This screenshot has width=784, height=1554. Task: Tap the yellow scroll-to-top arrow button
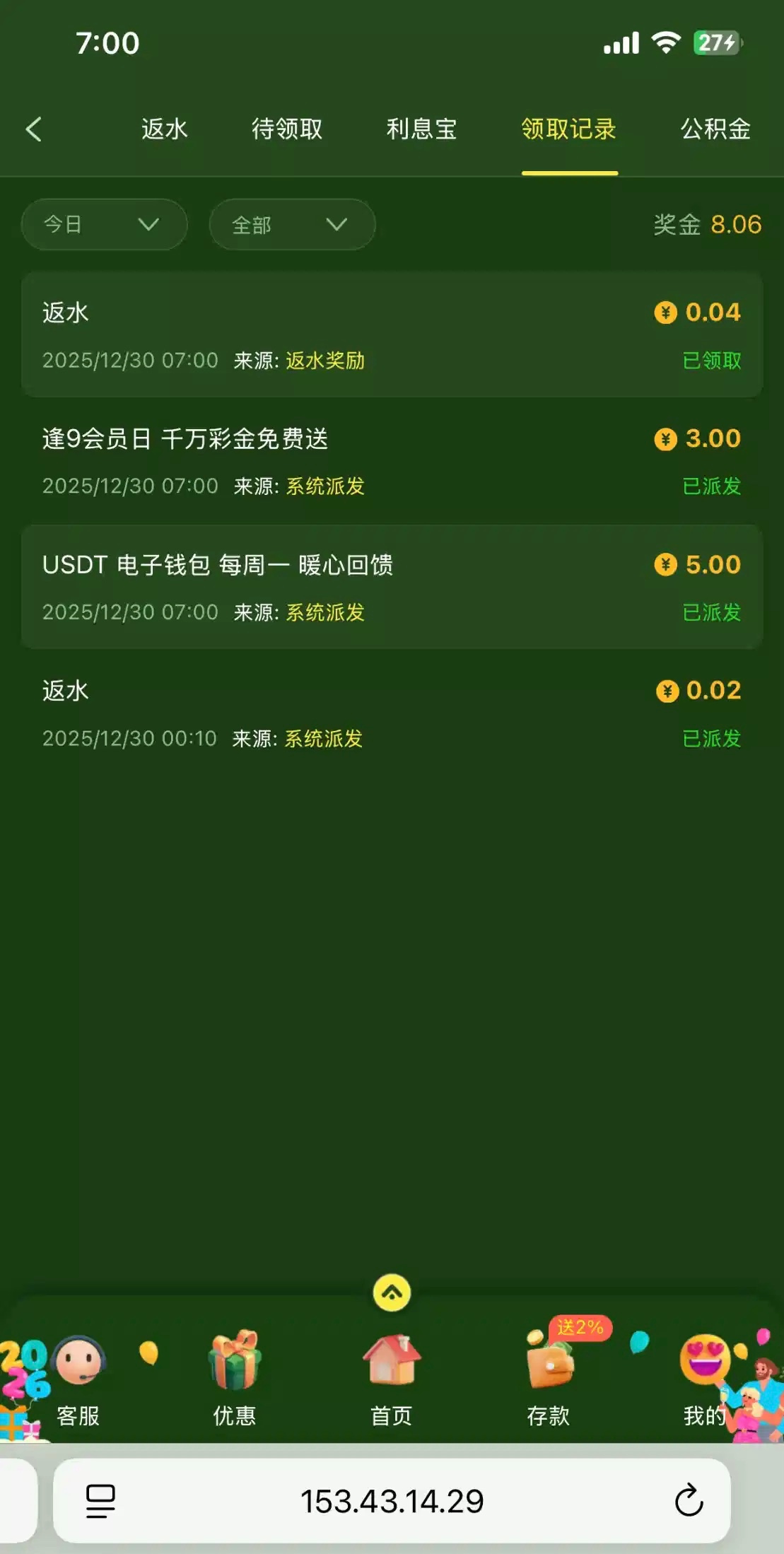[x=392, y=1292]
